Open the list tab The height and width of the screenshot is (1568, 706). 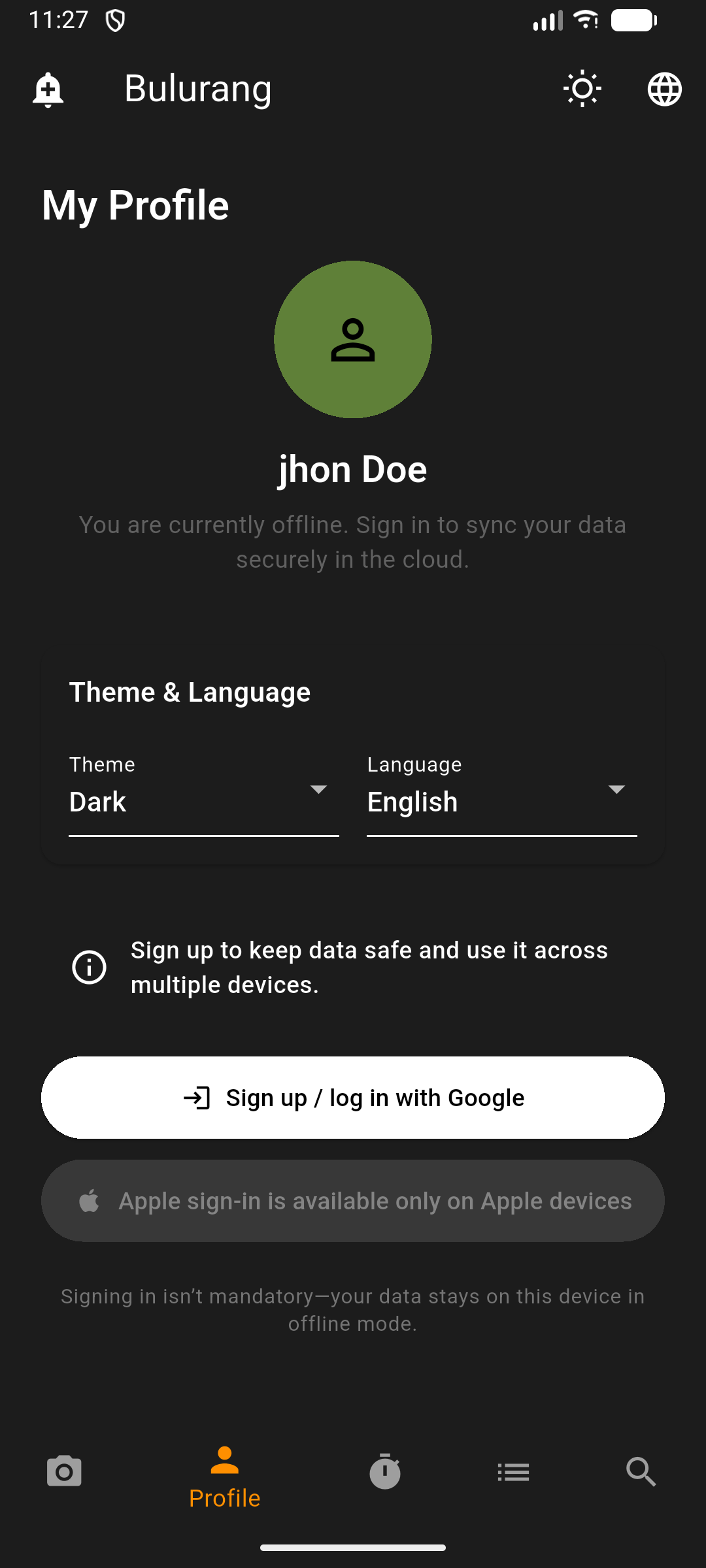[x=513, y=1471]
